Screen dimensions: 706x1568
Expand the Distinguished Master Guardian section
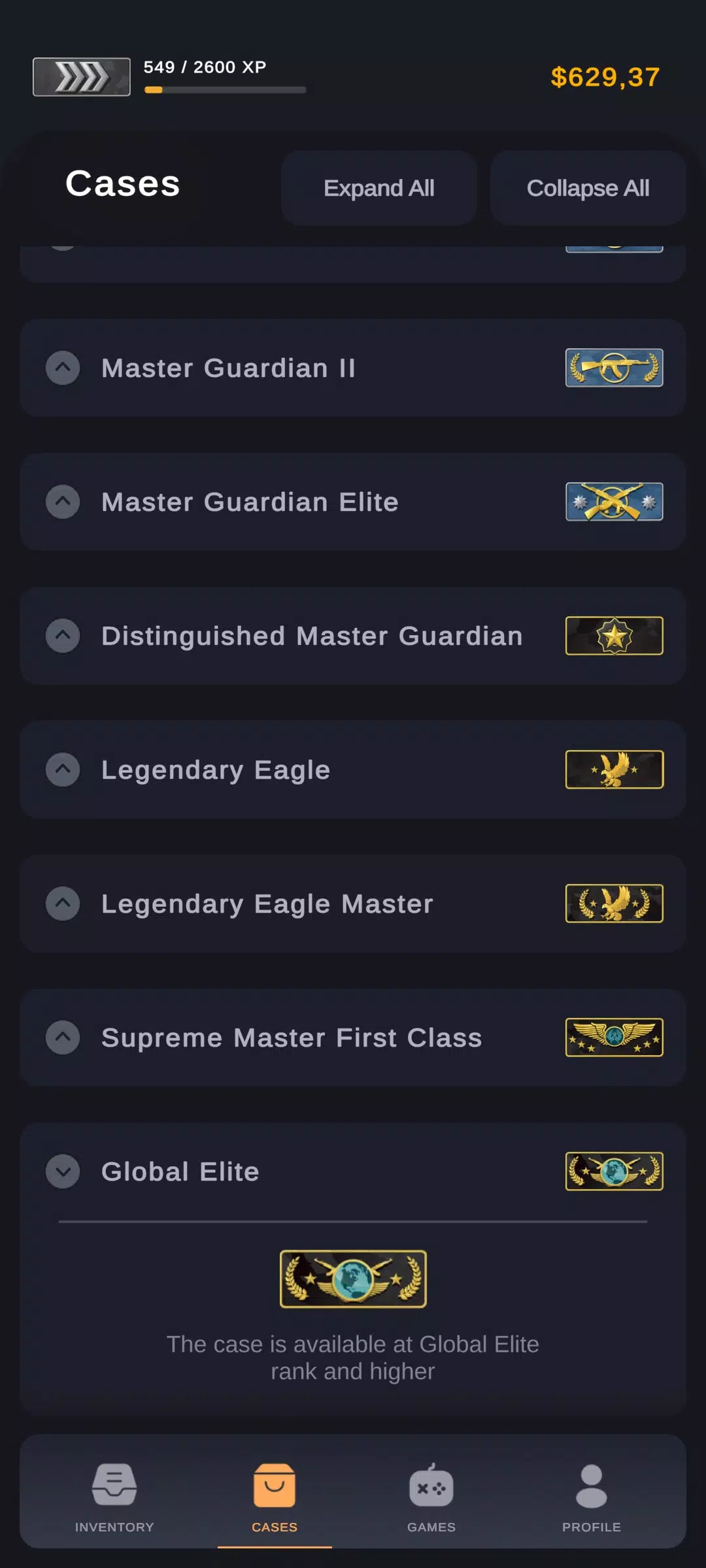63,636
